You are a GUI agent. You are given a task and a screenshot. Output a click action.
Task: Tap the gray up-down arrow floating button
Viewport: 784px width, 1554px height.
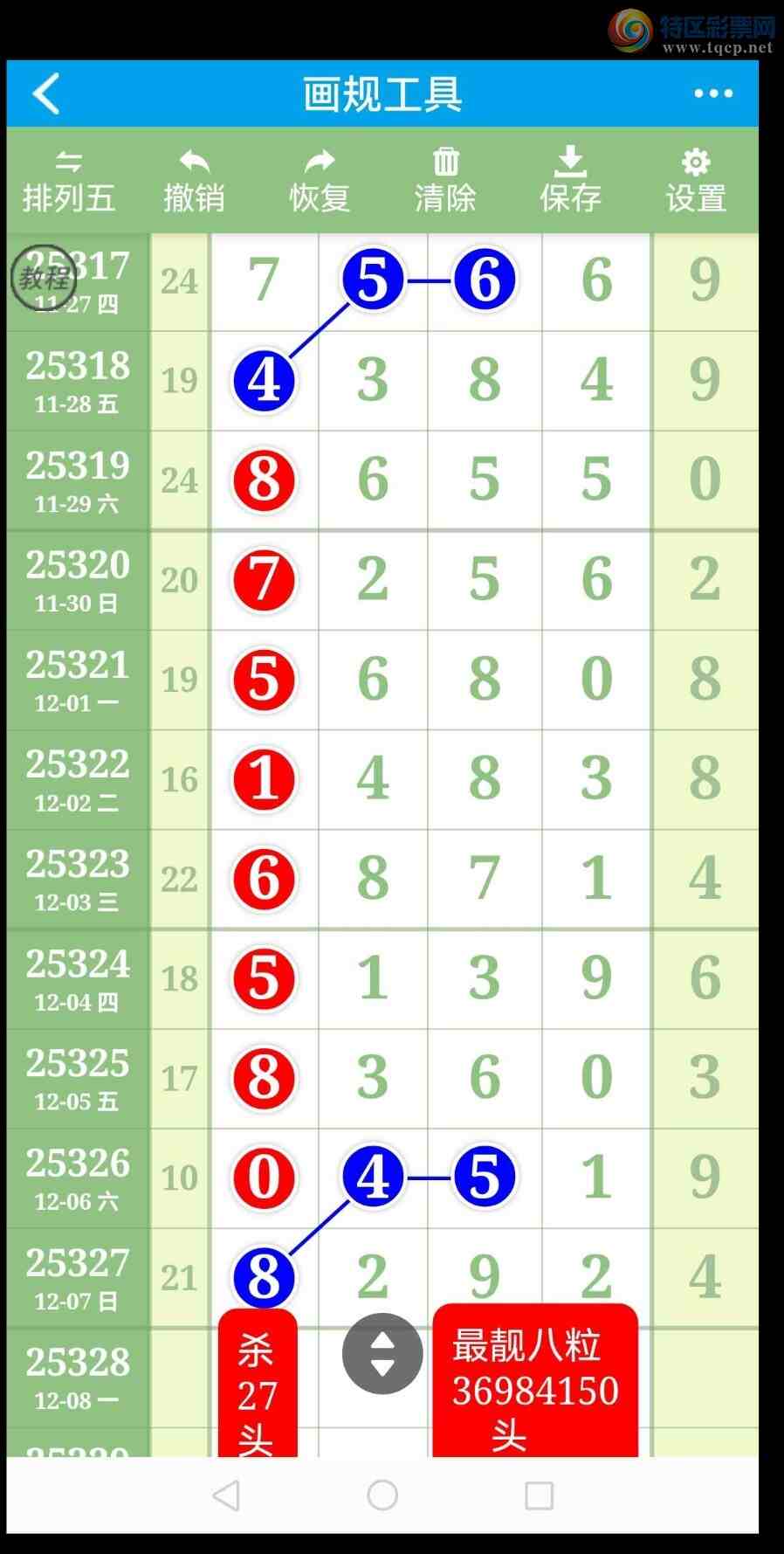click(382, 1354)
